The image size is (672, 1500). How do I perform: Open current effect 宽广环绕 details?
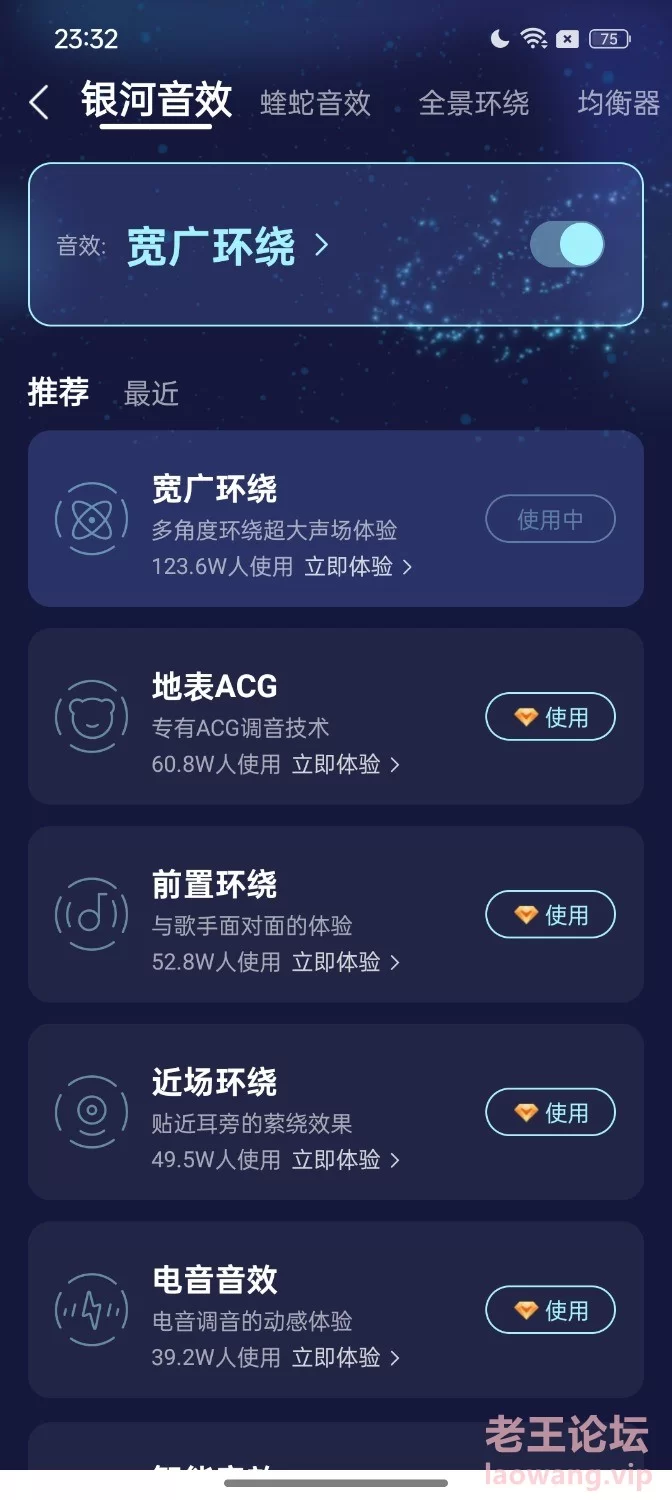click(227, 245)
